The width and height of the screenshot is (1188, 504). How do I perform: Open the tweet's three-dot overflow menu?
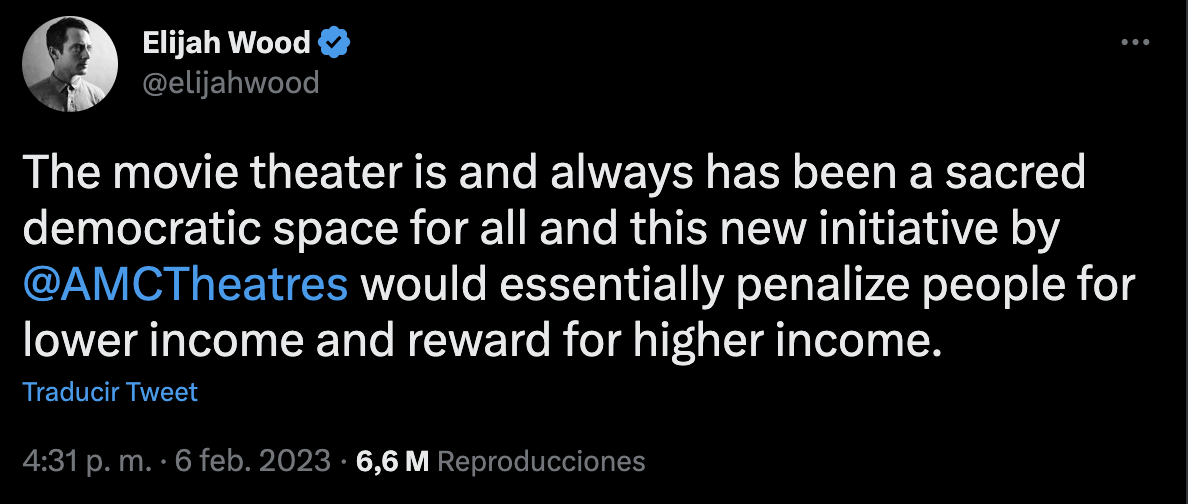pyautogui.click(x=1136, y=44)
